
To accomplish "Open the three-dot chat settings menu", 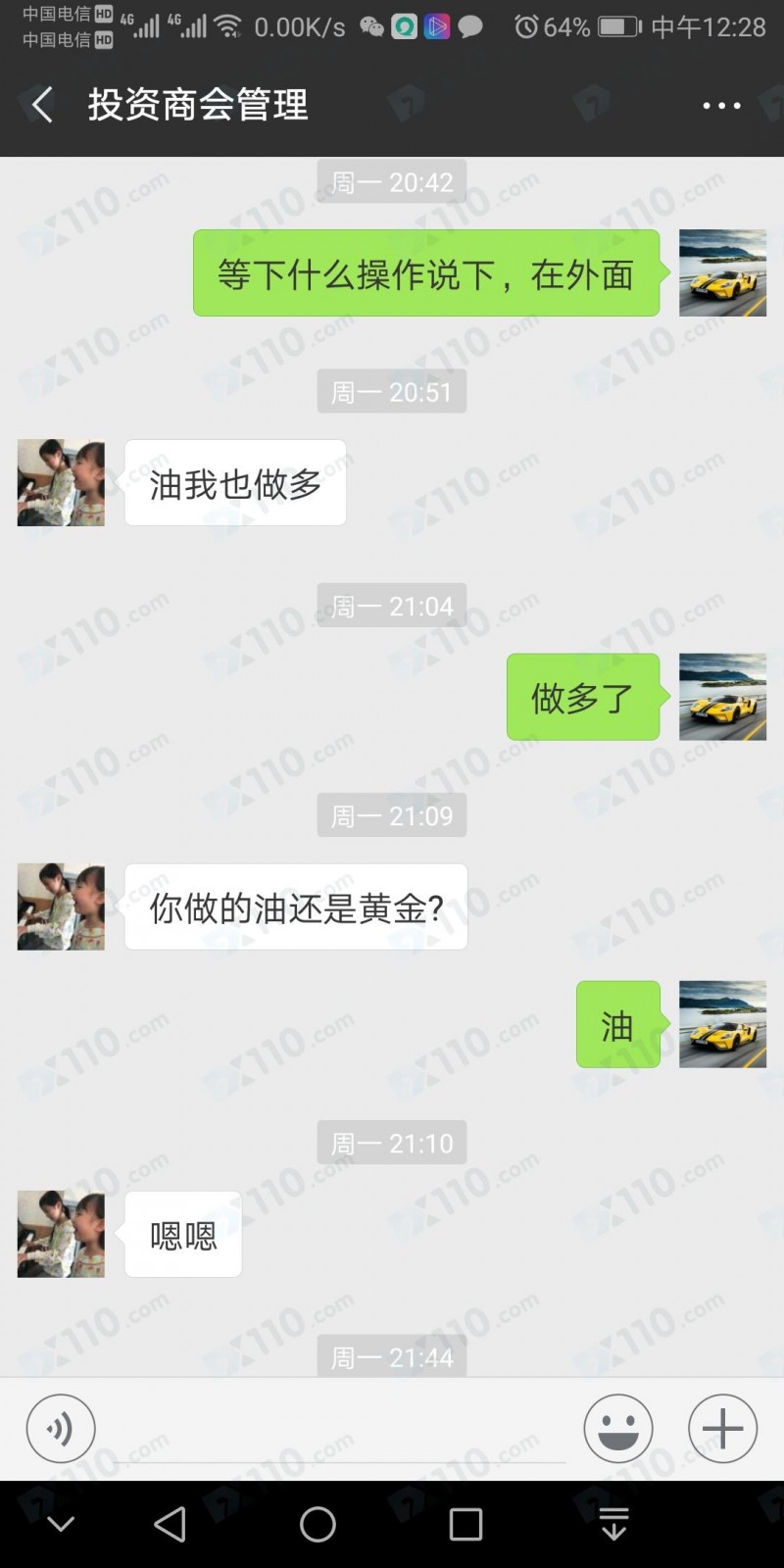I will (721, 105).
